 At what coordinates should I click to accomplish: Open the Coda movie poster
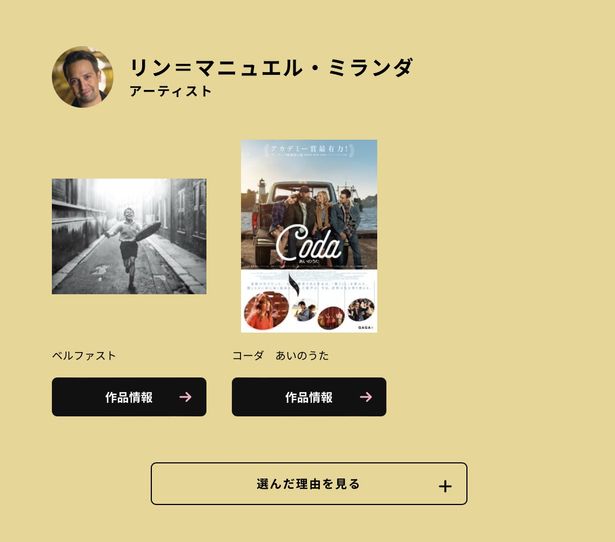[x=309, y=236]
